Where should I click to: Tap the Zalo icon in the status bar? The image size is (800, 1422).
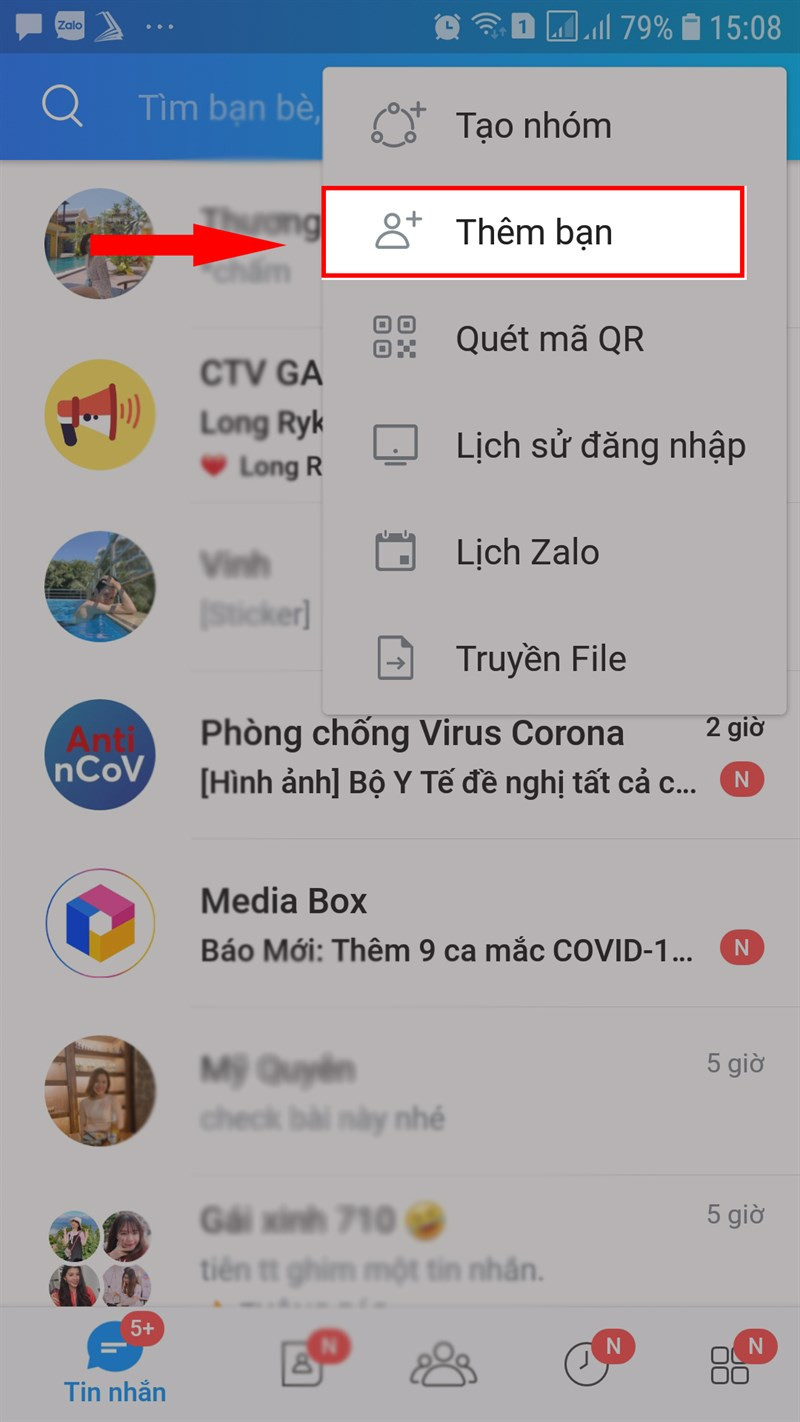68,26
